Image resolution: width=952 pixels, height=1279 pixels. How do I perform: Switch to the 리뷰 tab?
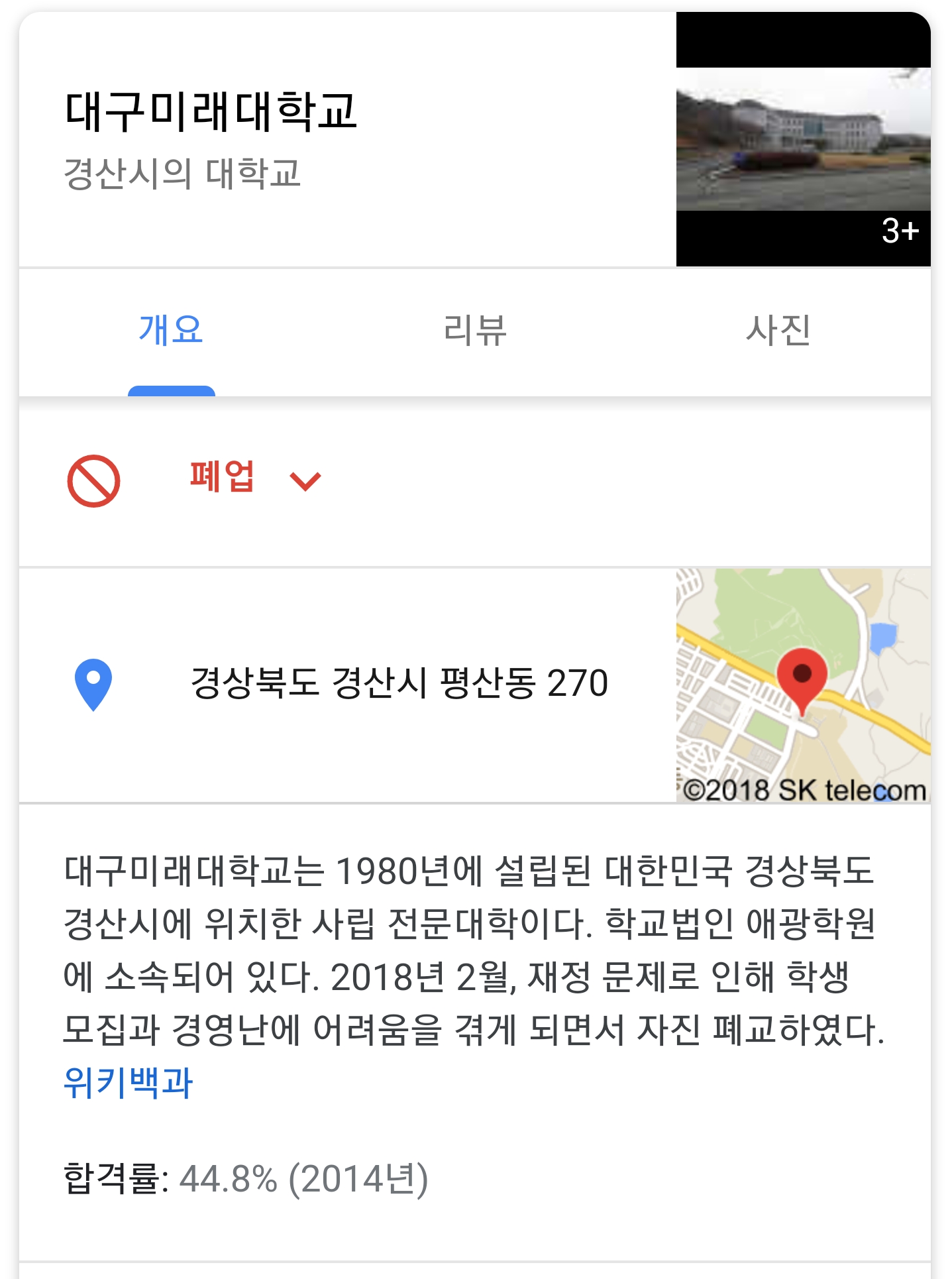point(475,330)
